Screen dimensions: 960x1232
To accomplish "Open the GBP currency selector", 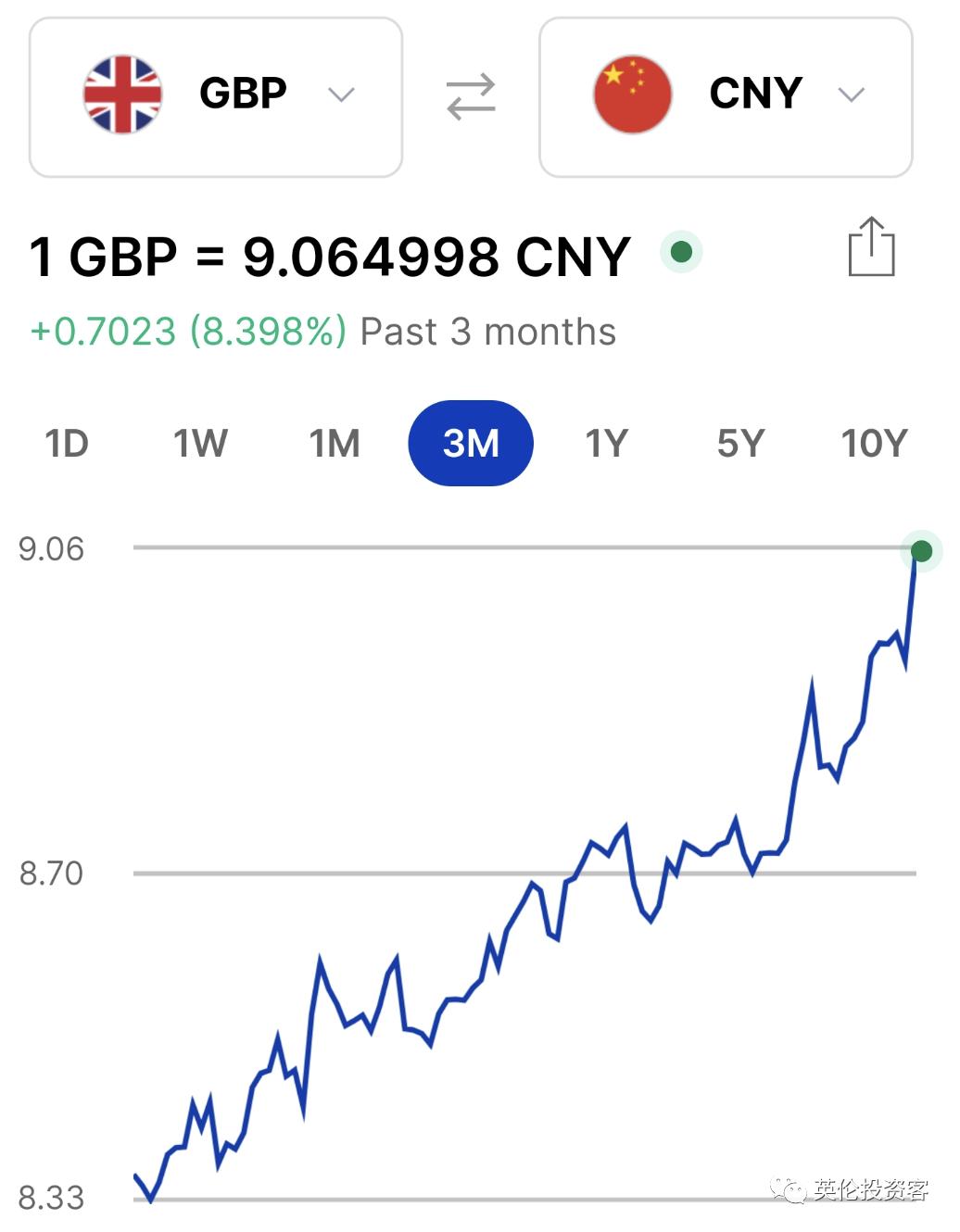I will 216,95.
